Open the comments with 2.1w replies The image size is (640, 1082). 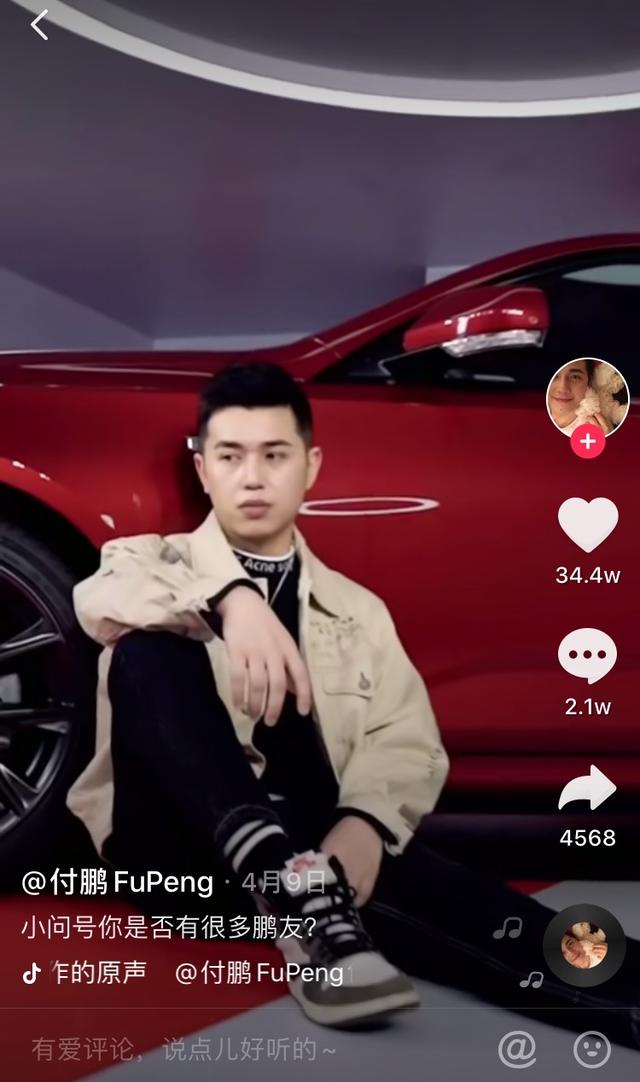point(587,657)
